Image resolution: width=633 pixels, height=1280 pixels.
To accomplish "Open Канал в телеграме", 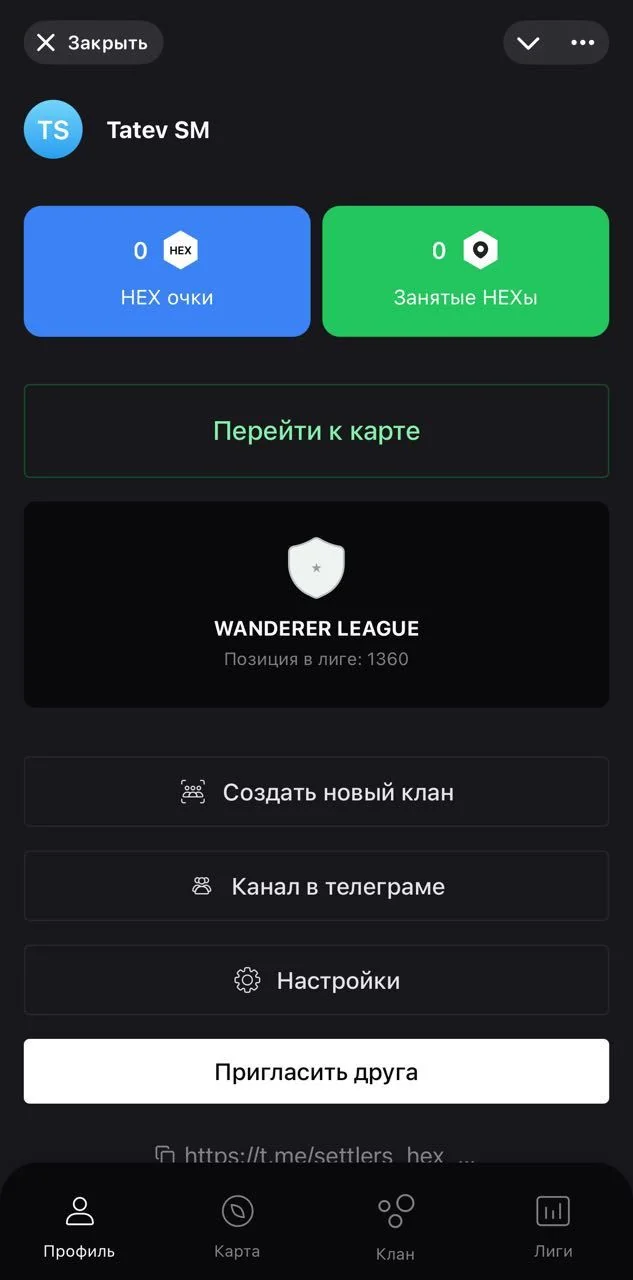I will click(x=316, y=886).
